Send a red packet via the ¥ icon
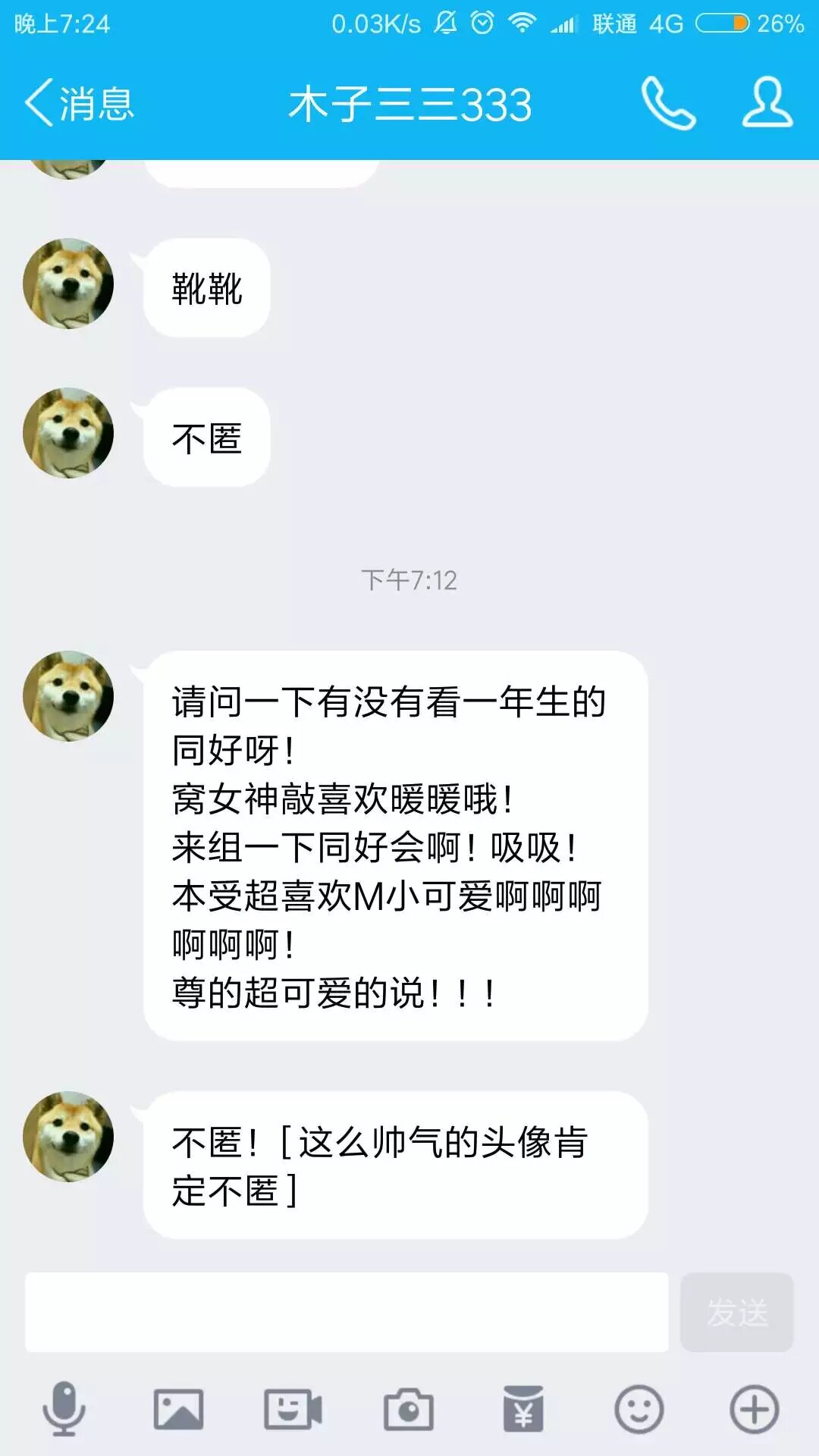The width and height of the screenshot is (819, 1456). 523,1409
